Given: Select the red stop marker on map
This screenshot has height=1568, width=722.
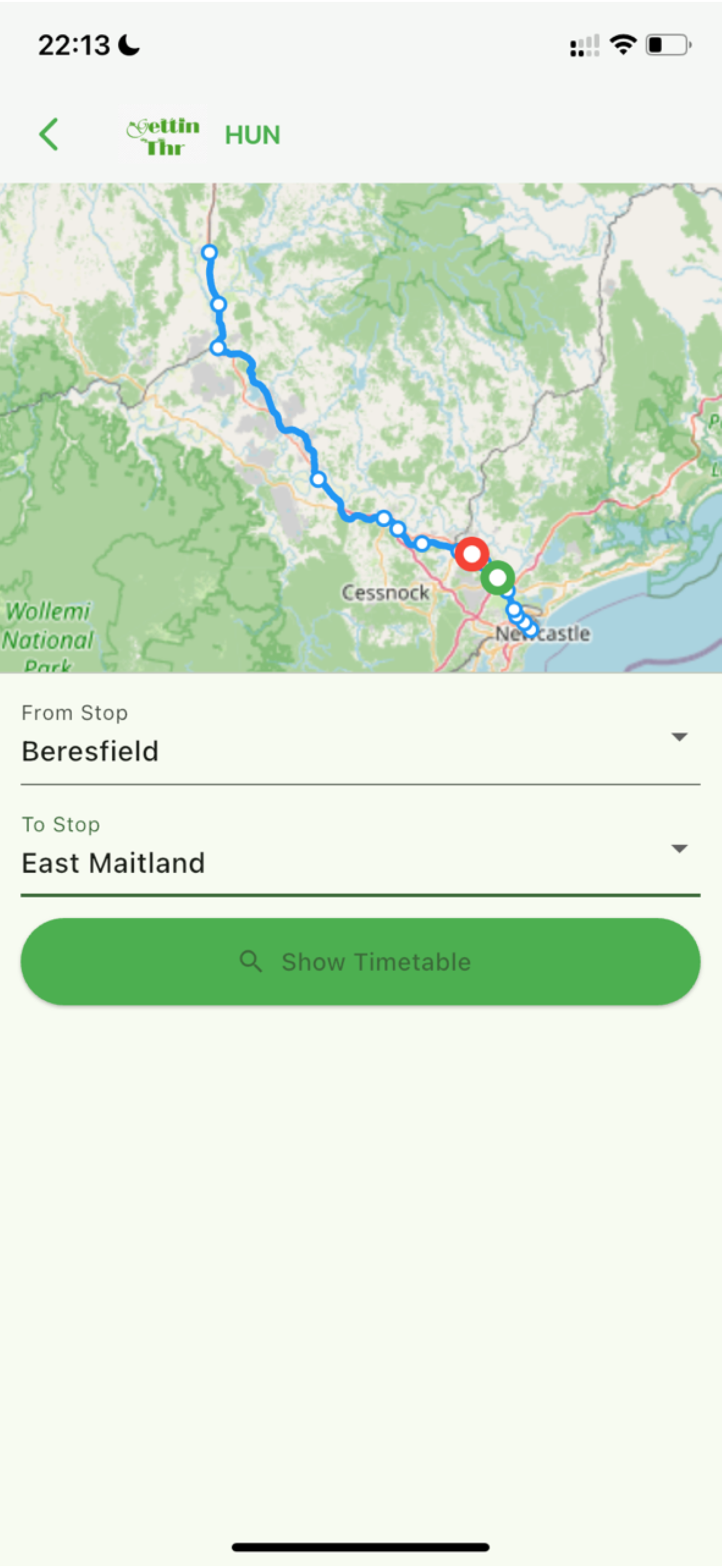Looking at the screenshot, I should point(472,554).
